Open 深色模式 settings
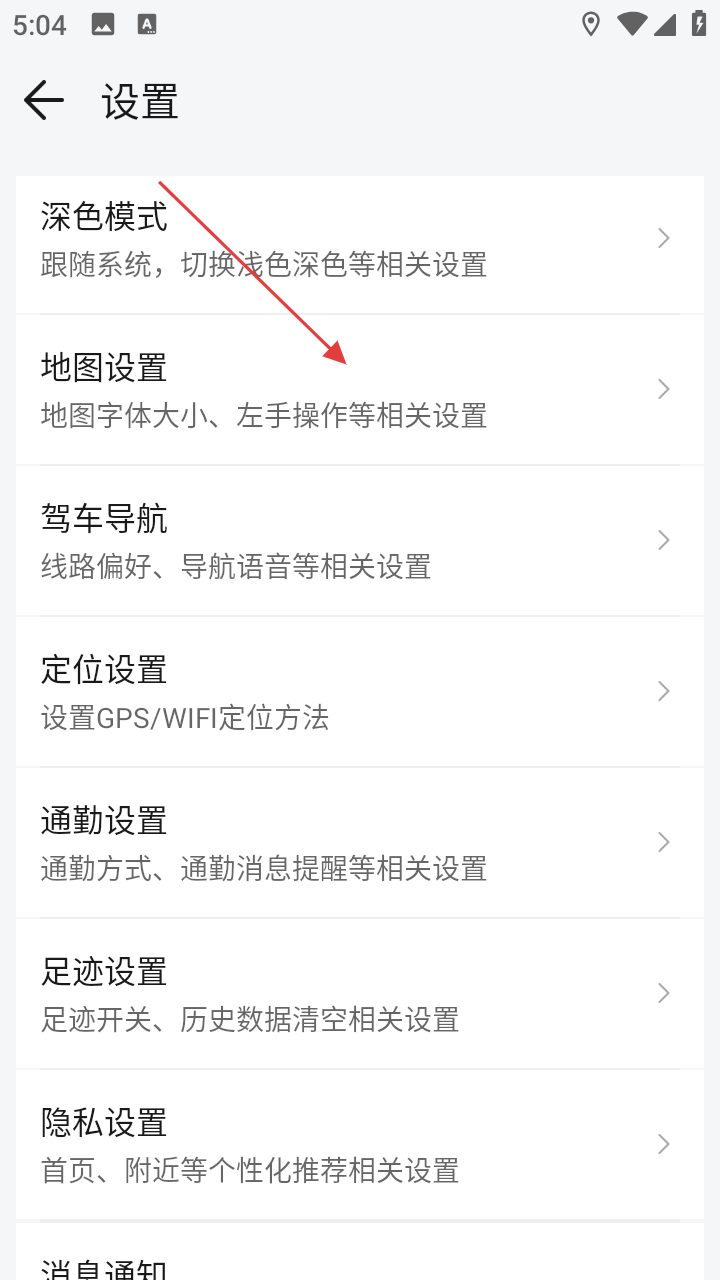Viewport: 720px width, 1280px height. (x=360, y=240)
